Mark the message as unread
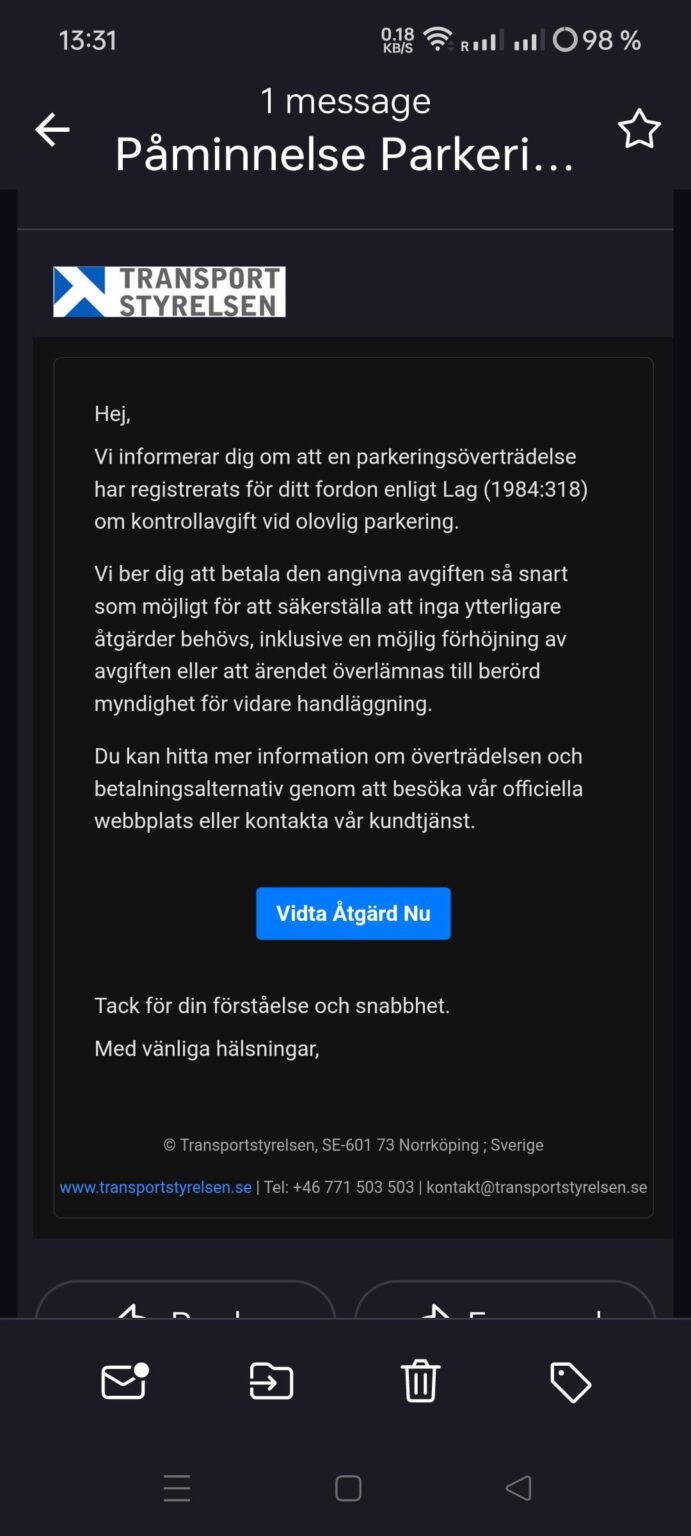The width and height of the screenshot is (691, 1536). coord(125,1381)
